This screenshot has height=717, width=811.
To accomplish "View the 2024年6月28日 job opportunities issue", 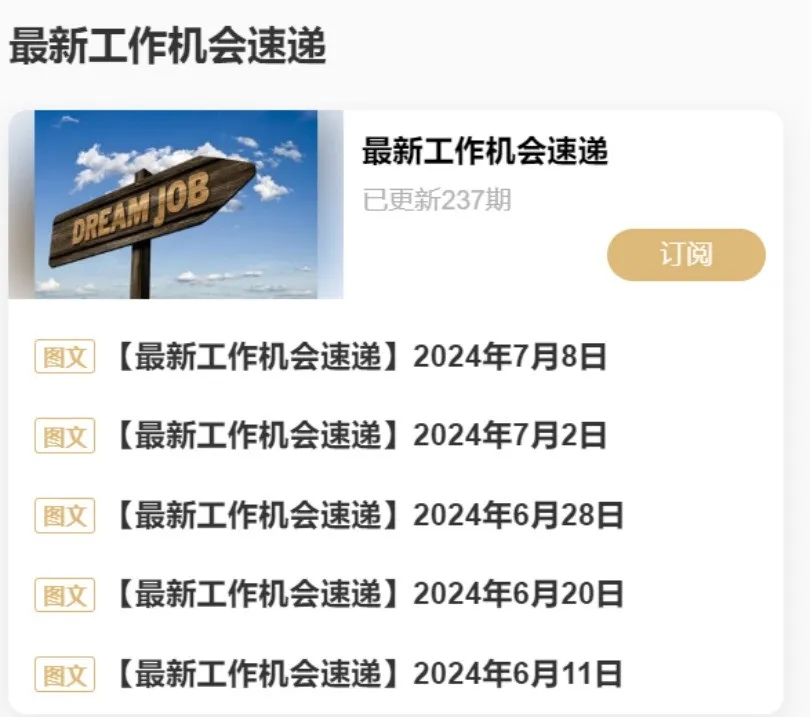I will click(x=368, y=515).
